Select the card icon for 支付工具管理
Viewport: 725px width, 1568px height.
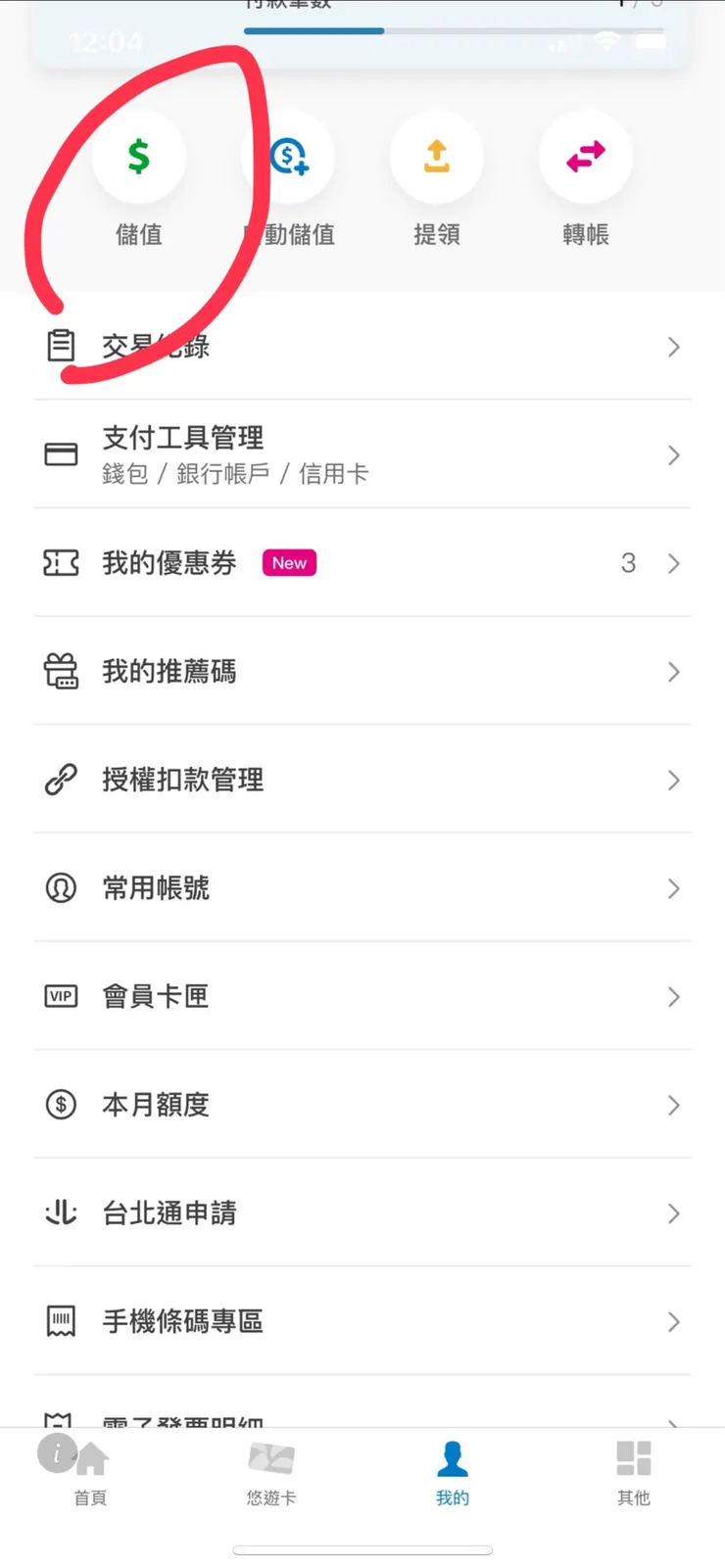coord(61,454)
